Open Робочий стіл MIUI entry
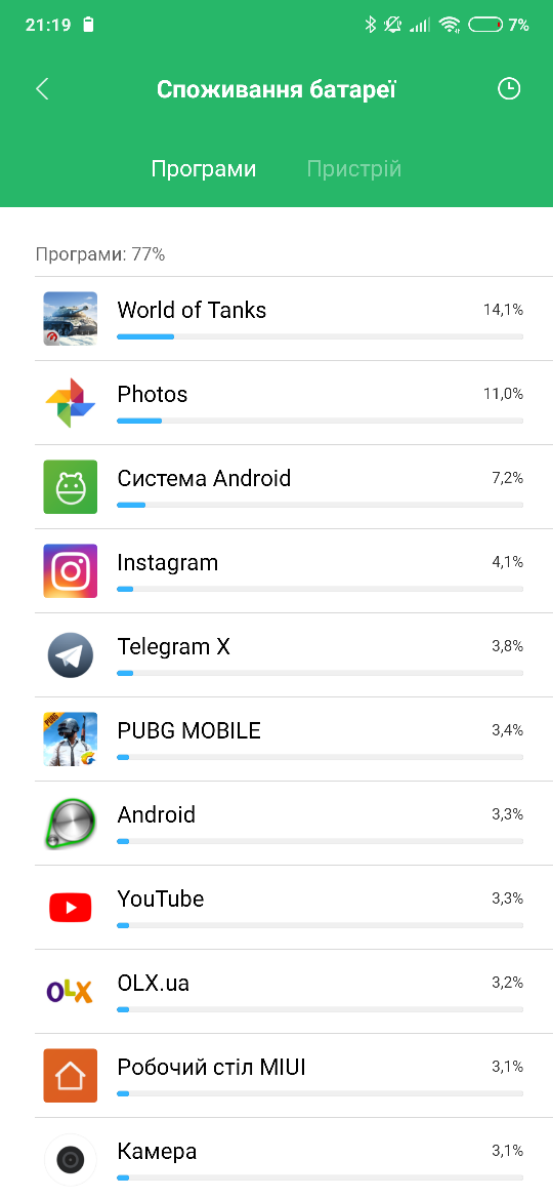553x1200 pixels. pos(276,1075)
